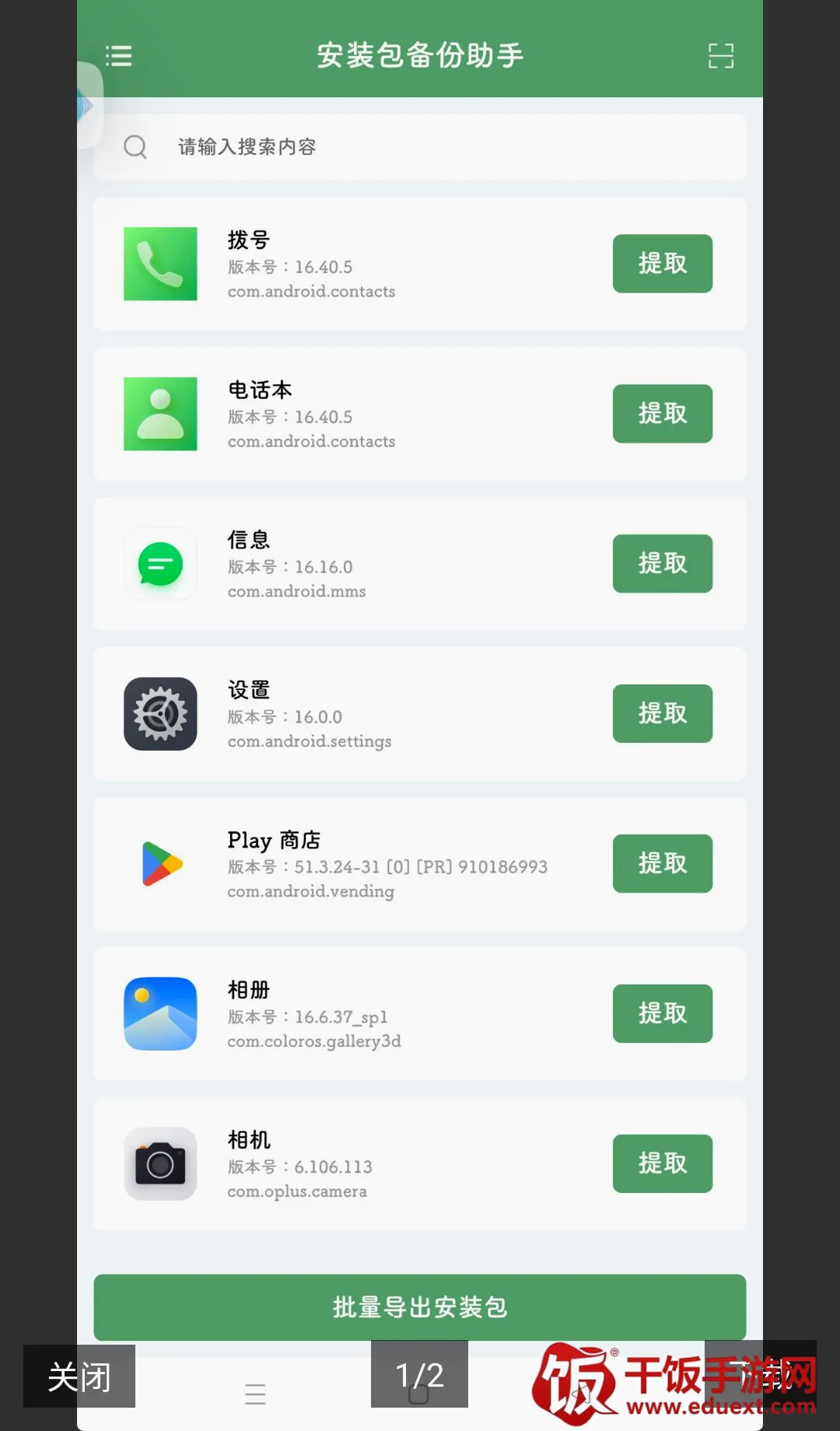Extract the 相机 app package
840x1431 pixels.
click(x=663, y=1164)
